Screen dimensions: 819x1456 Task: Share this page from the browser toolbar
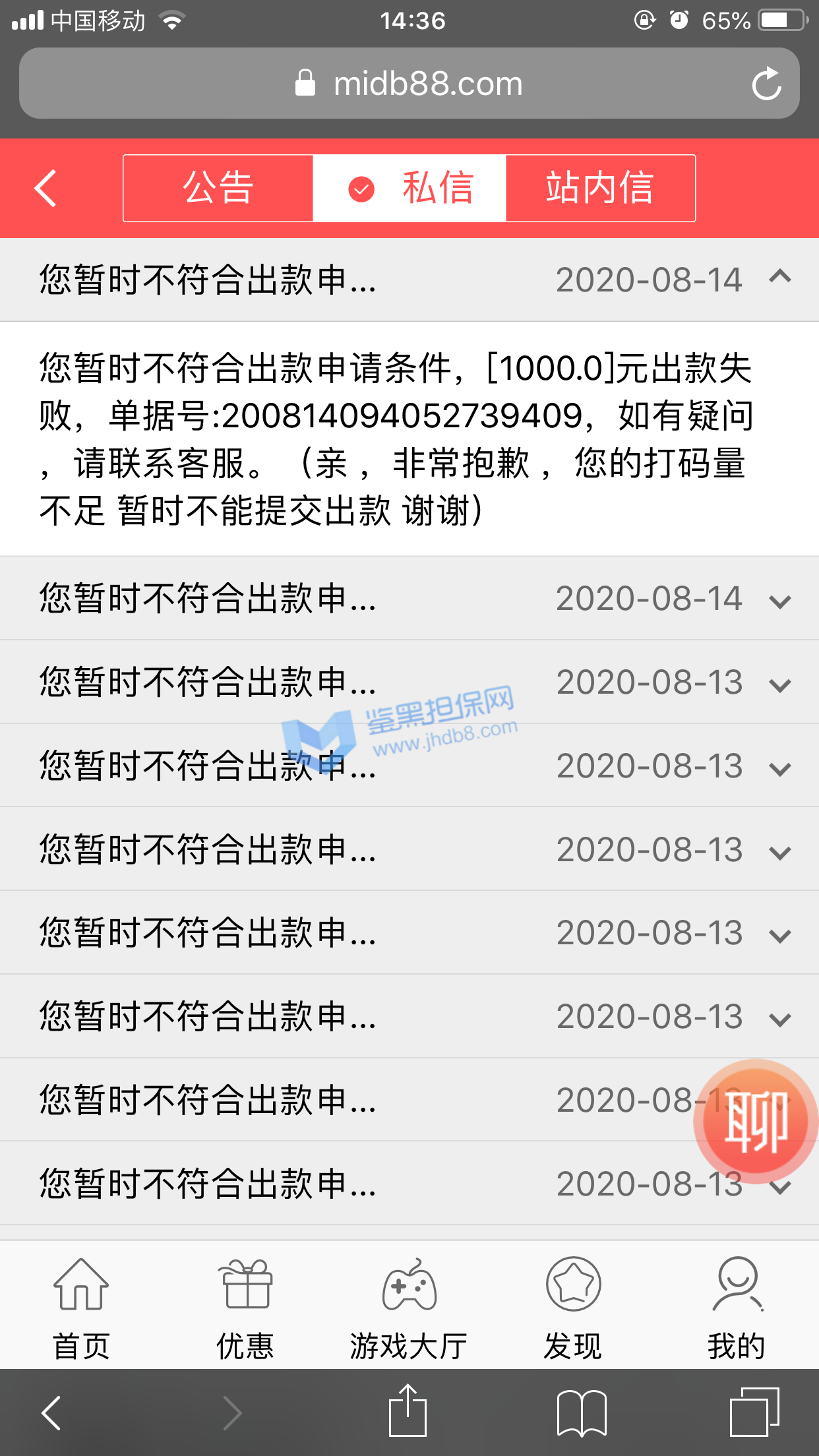point(408,1411)
